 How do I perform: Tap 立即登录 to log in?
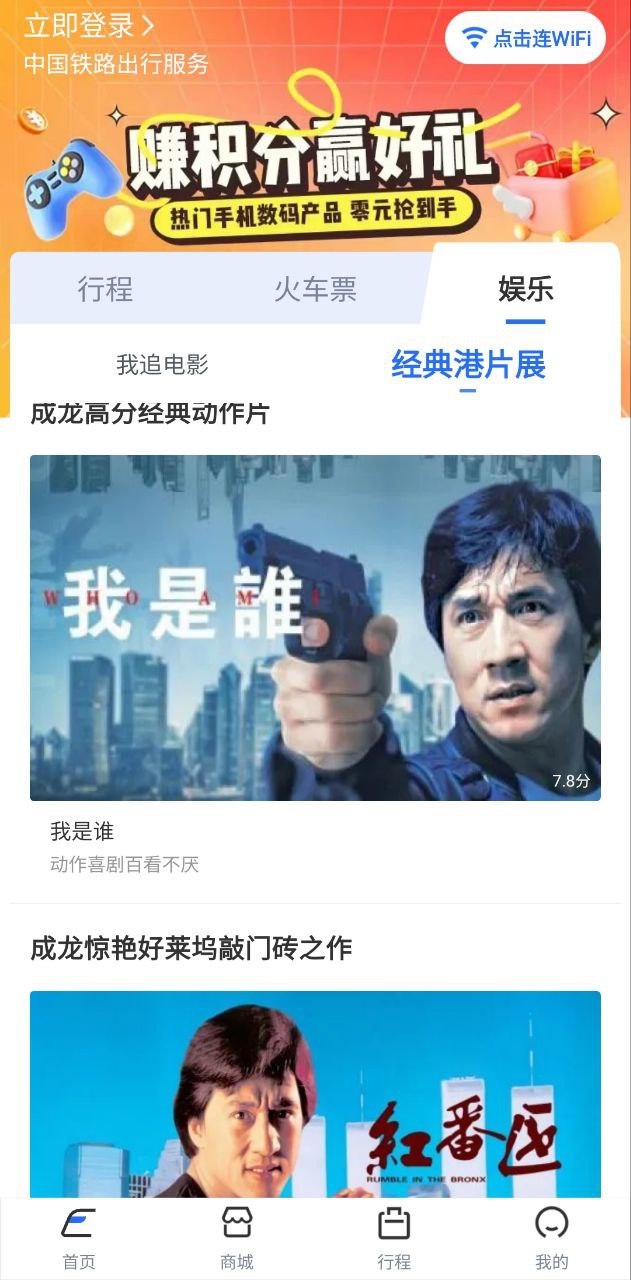pos(89,25)
